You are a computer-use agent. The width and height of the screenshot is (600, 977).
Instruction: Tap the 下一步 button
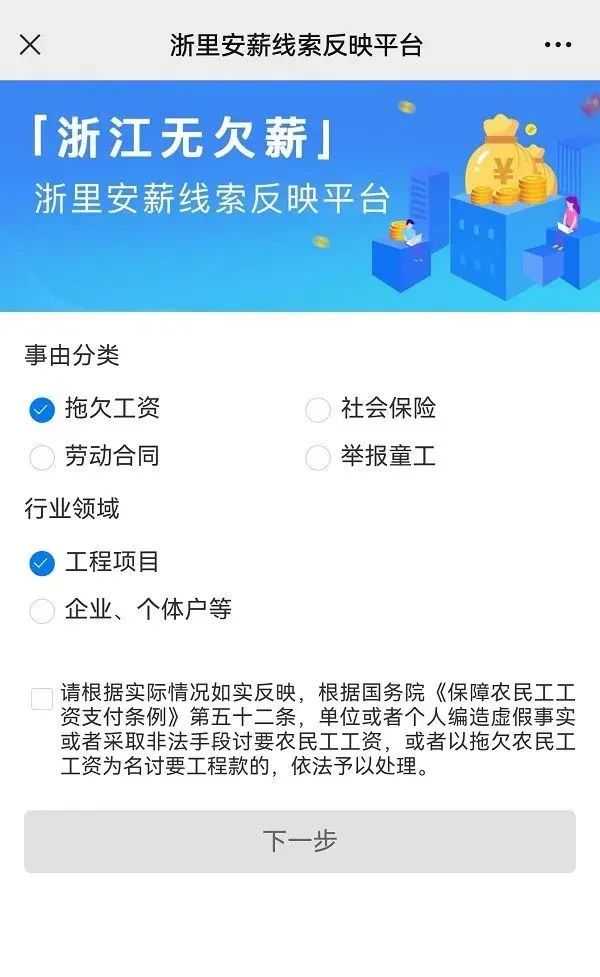pos(300,841)
